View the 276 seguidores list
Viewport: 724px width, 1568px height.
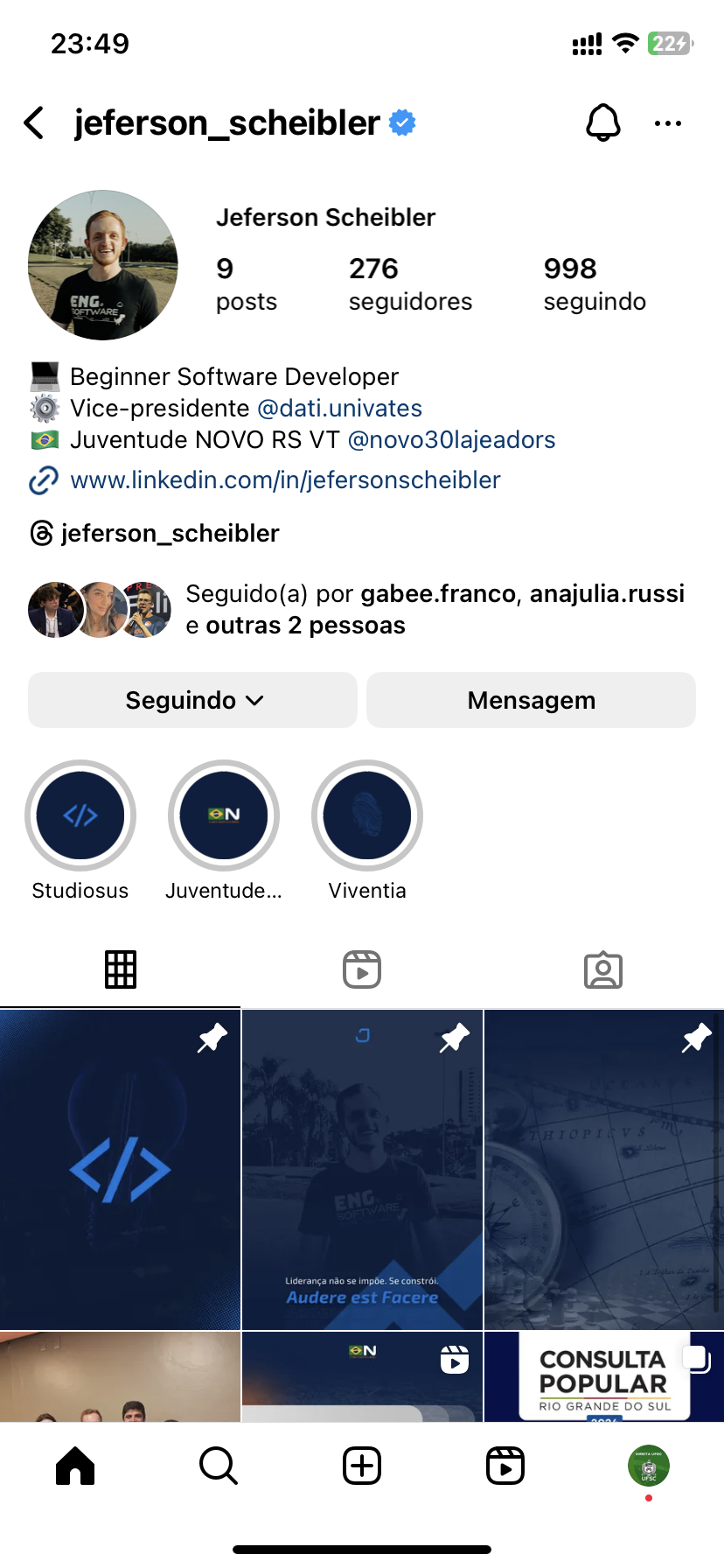pyautogui.click(x=409, y=283)
